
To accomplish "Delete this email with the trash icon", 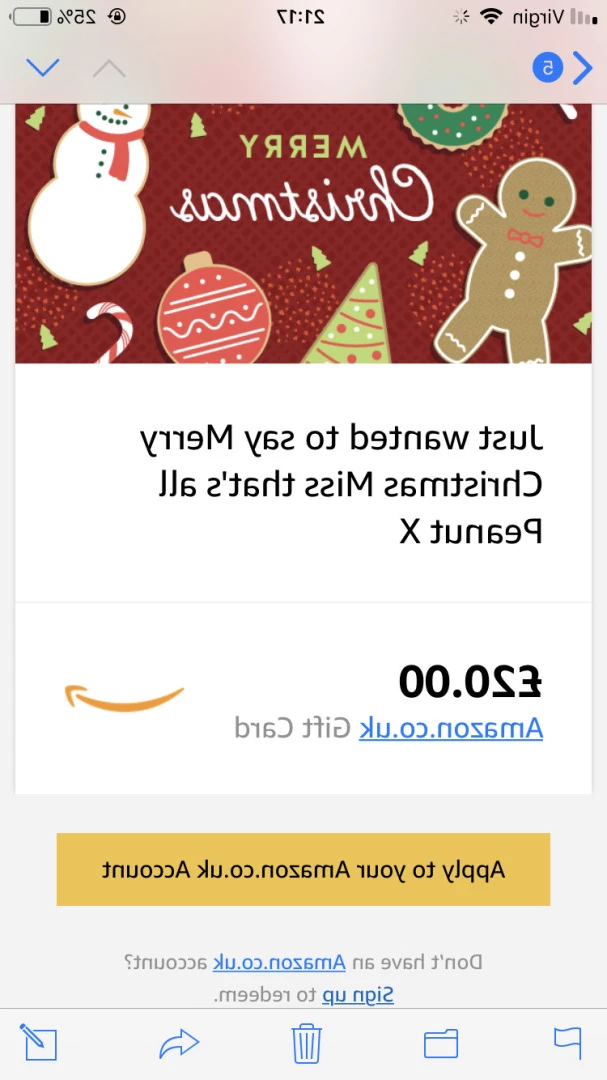I will point(307,1043).
